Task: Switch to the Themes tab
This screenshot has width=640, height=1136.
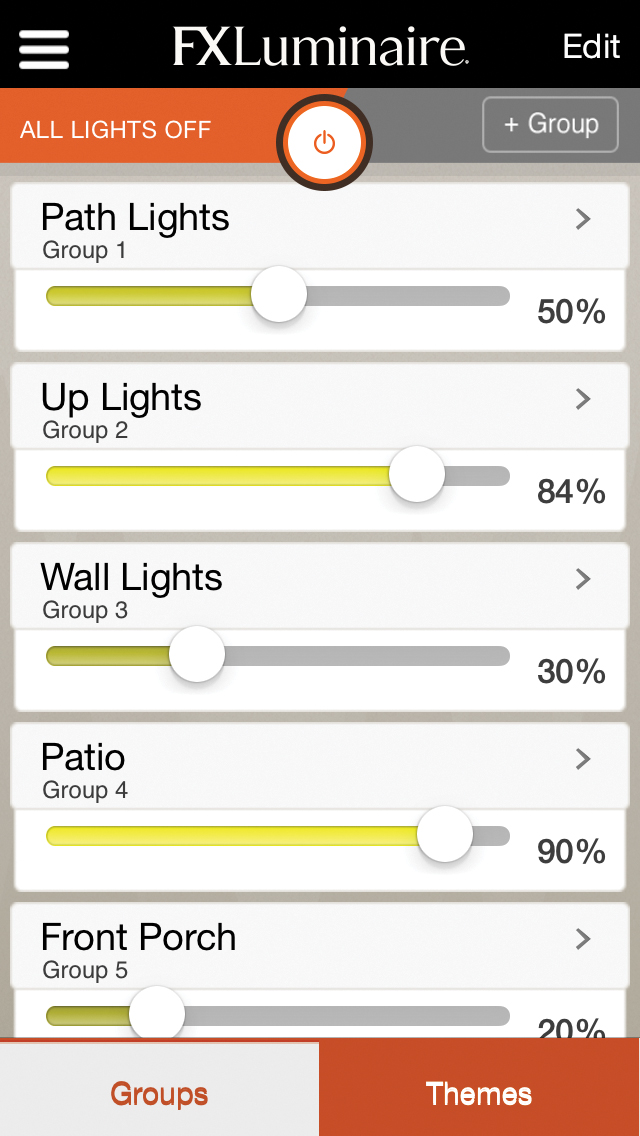Action: [479, 1088]
